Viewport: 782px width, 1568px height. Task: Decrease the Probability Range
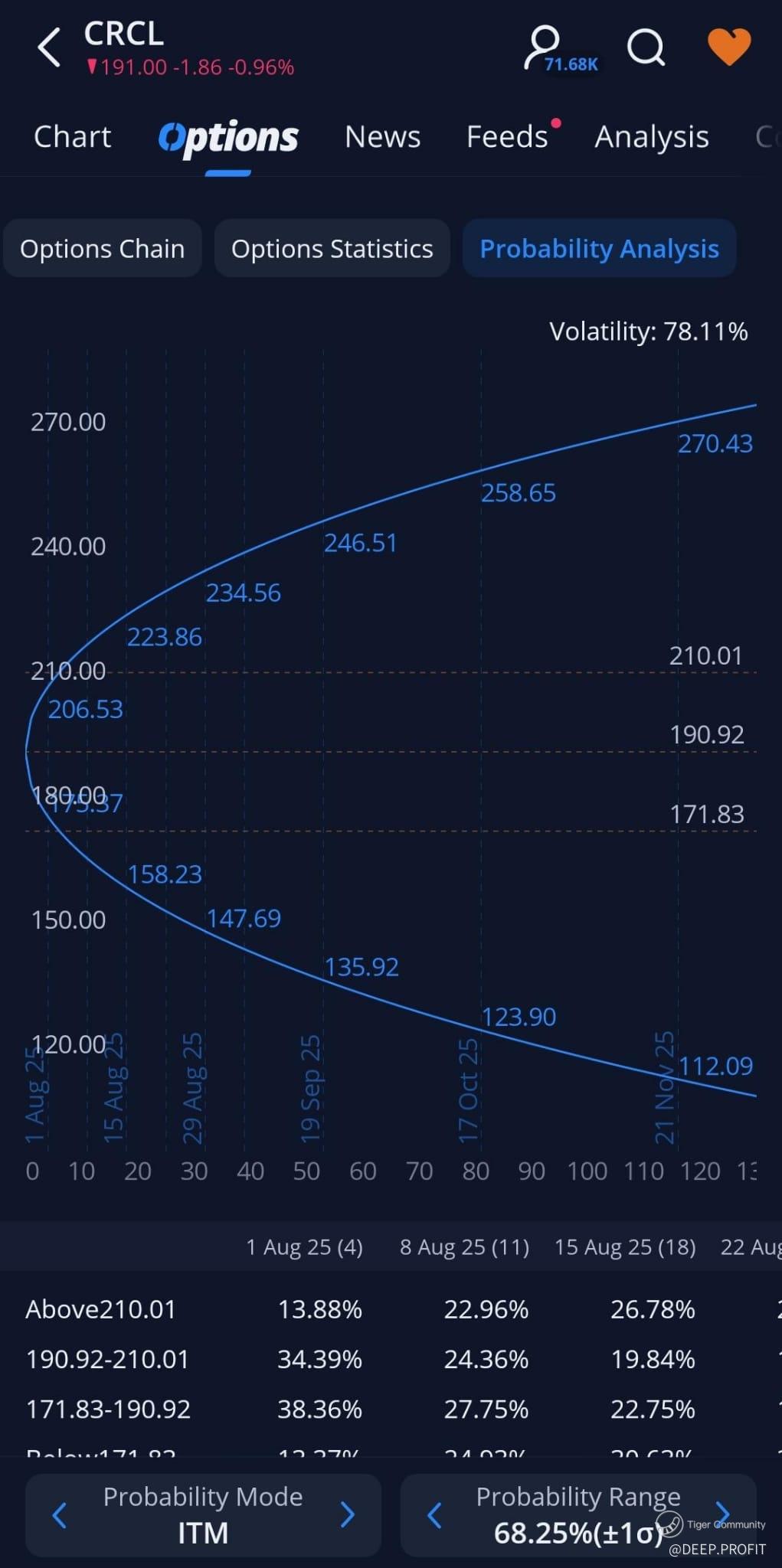coord(434,1515)
